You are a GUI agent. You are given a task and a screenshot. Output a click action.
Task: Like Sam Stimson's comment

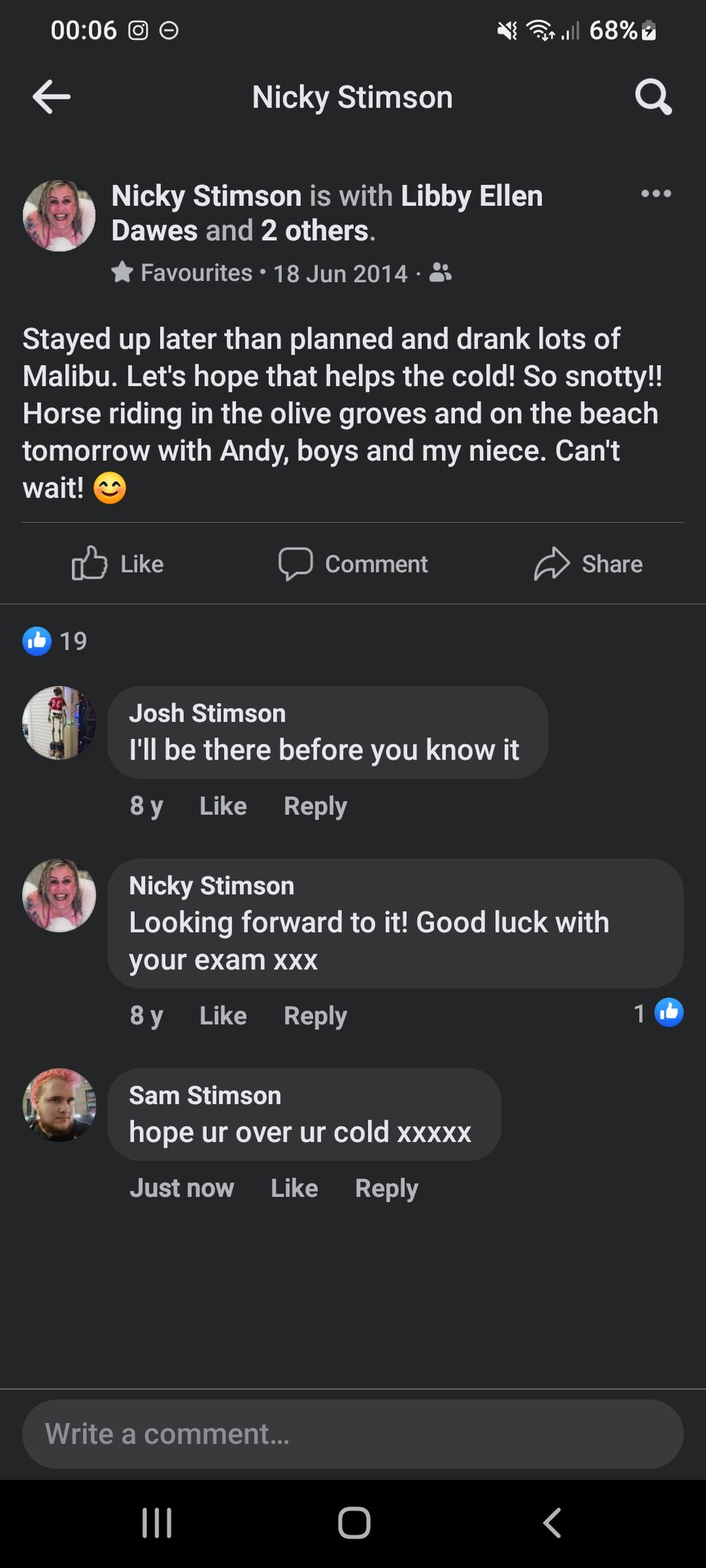click(x=294, y=1188)
